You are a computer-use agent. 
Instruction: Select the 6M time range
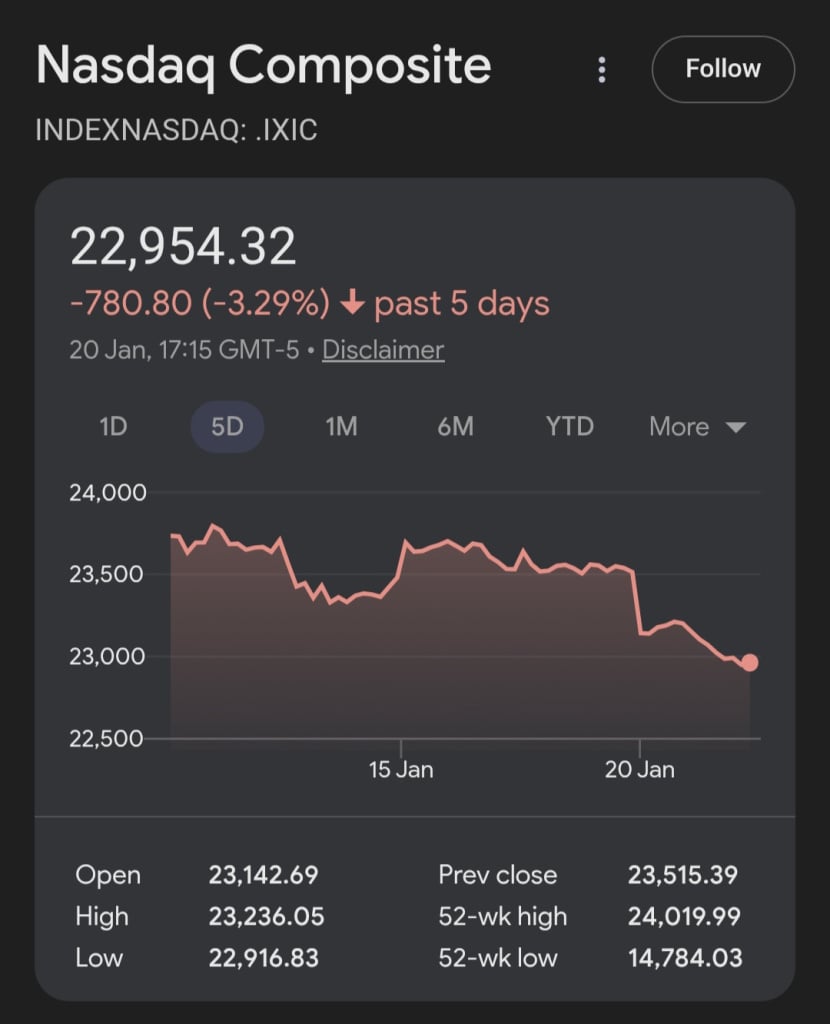tap(455, 427)
